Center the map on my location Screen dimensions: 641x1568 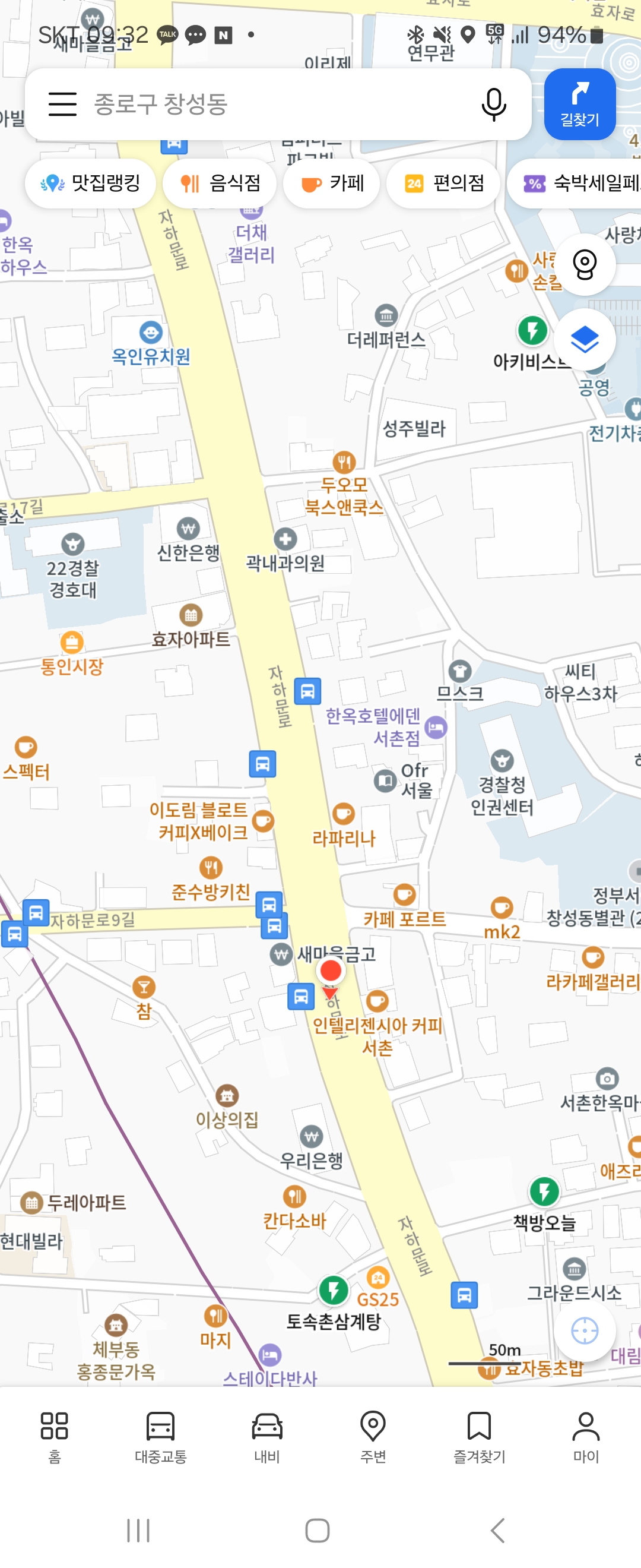coord(585,1331)
